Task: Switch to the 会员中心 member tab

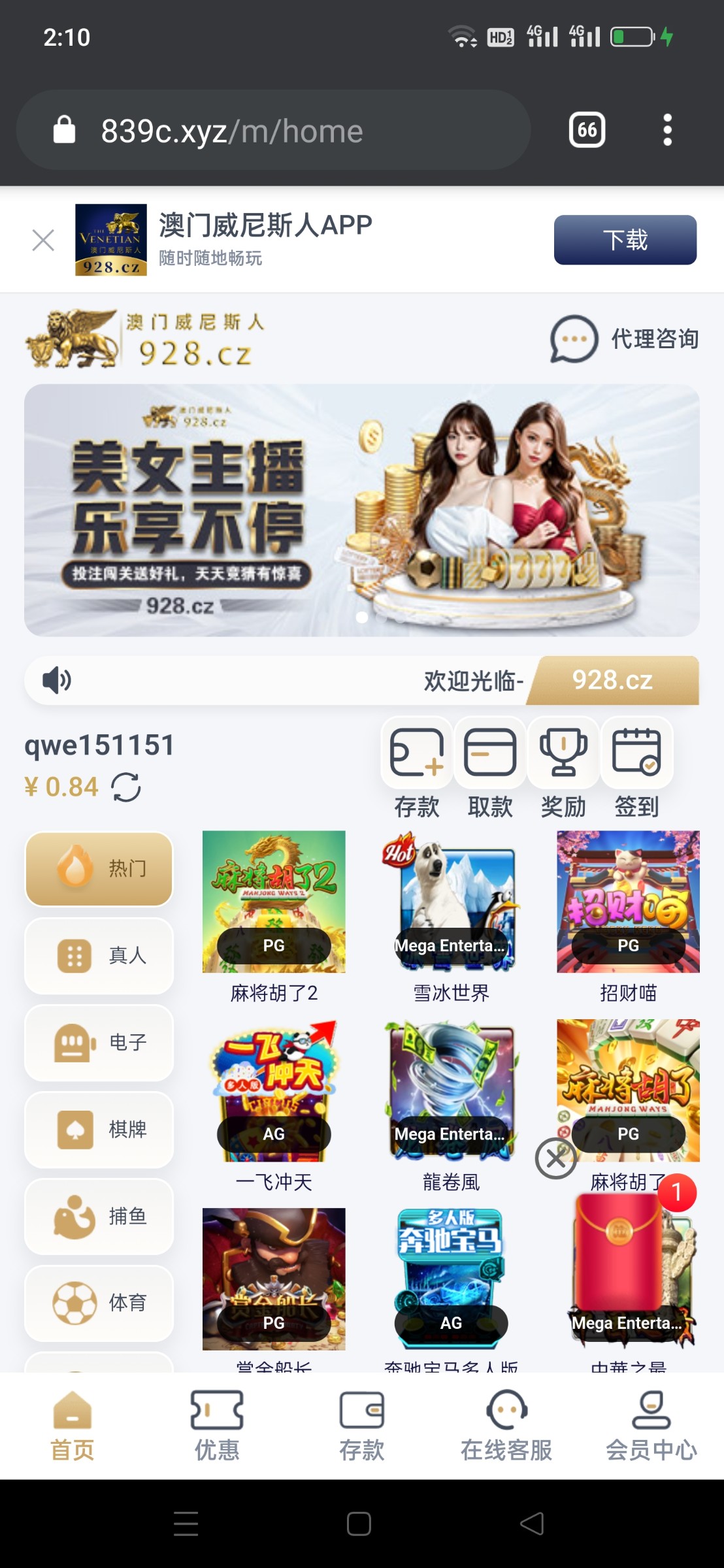Action: click(x=651, y=1426)
